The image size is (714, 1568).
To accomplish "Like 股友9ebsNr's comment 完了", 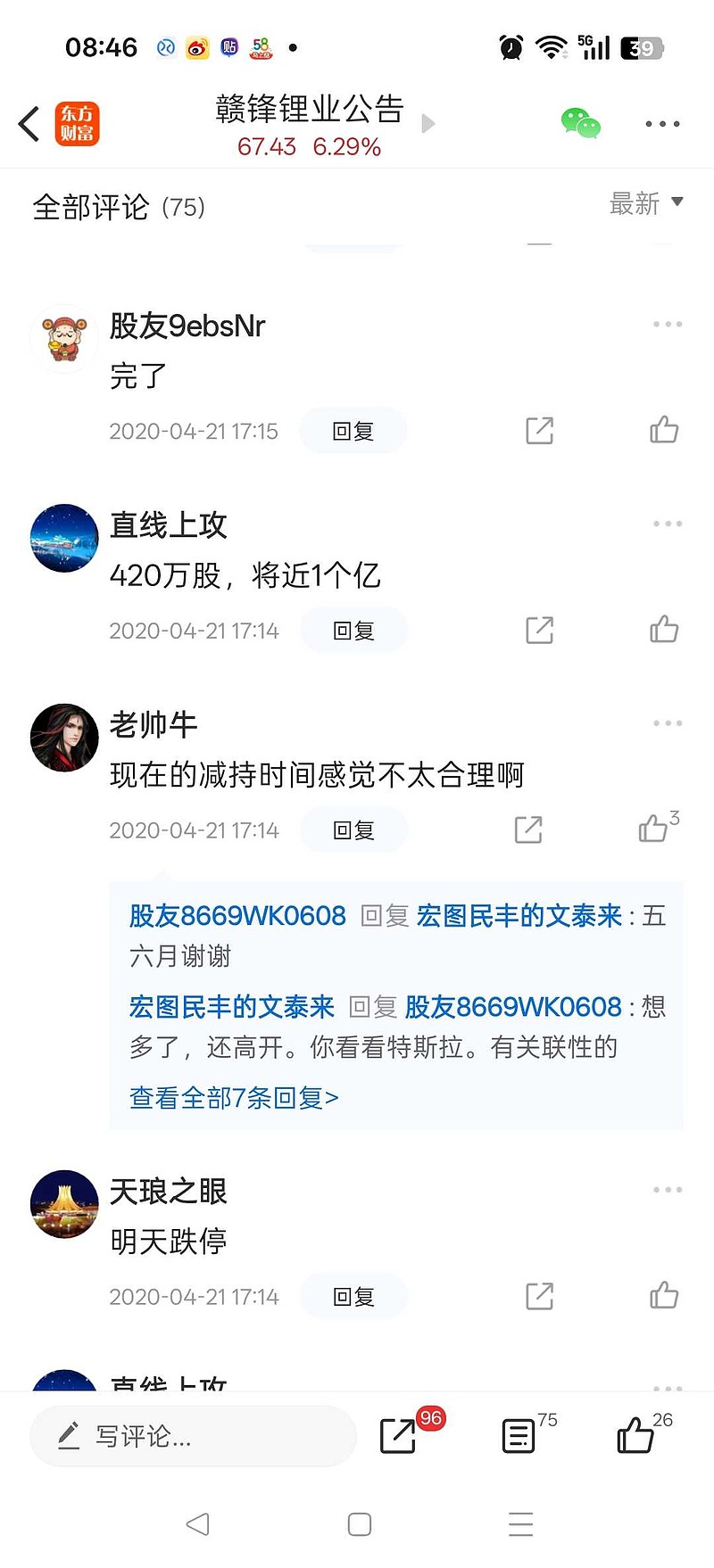I will click(x=662, y=429).
